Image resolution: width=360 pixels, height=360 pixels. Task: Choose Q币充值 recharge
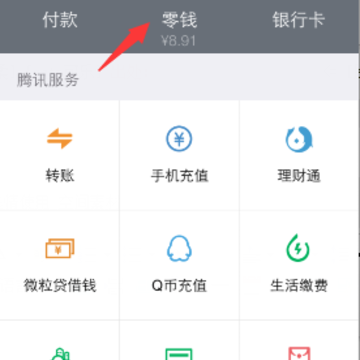coord(179,265)
